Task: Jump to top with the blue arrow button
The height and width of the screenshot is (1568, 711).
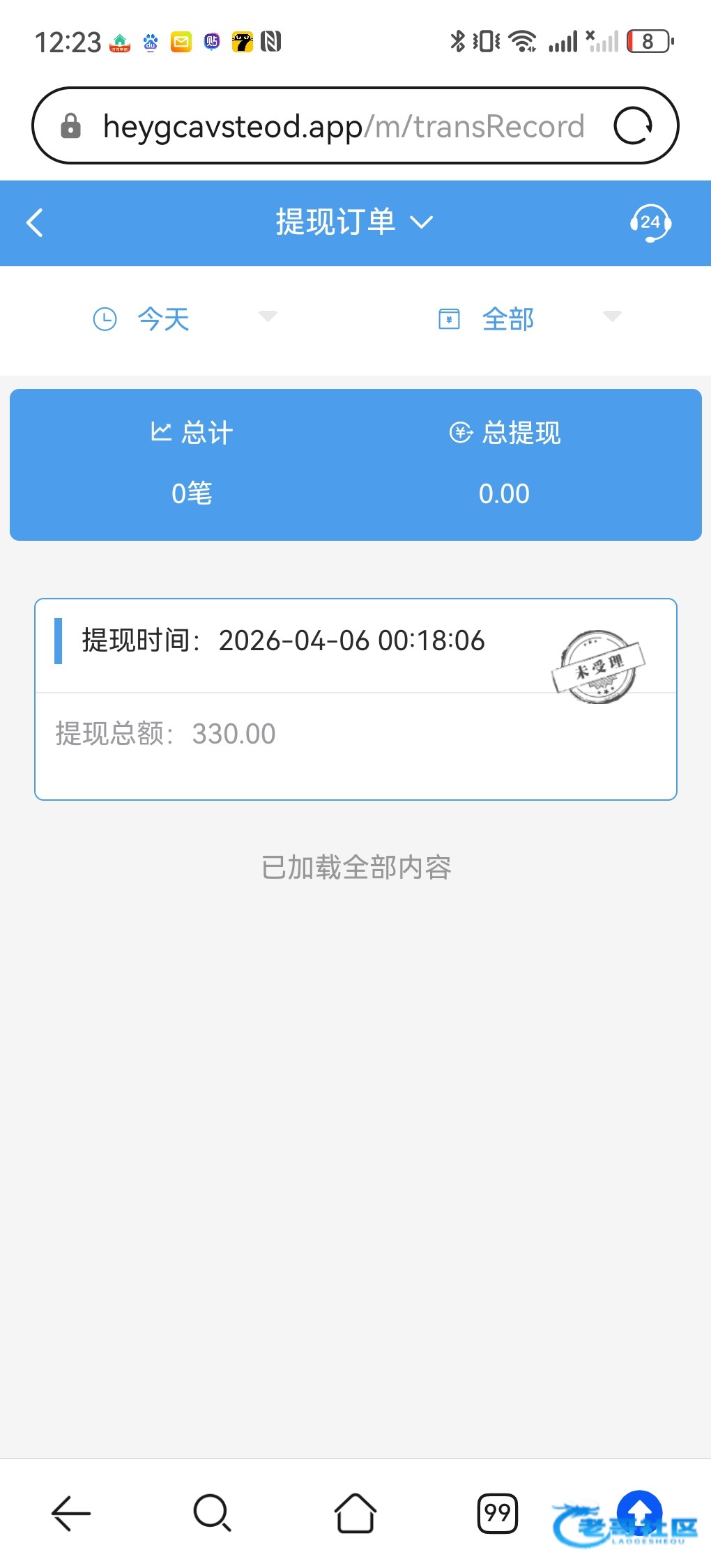Action: [639, 1511]
